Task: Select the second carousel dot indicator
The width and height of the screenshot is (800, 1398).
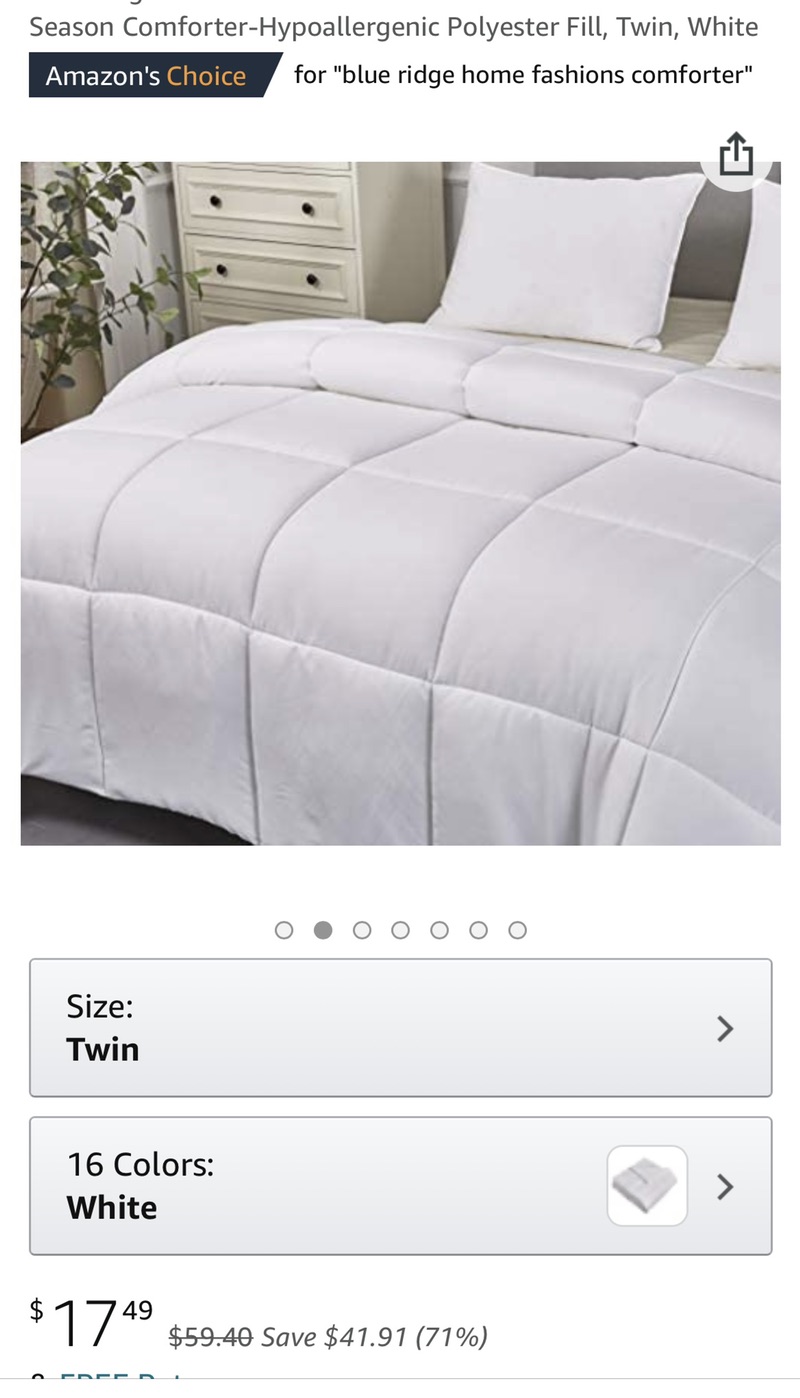Action: (x=323, y=930)
